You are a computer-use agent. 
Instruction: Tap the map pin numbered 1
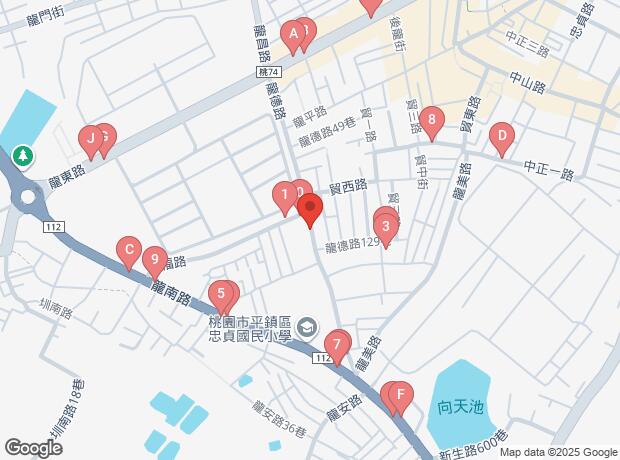(284, 194)
